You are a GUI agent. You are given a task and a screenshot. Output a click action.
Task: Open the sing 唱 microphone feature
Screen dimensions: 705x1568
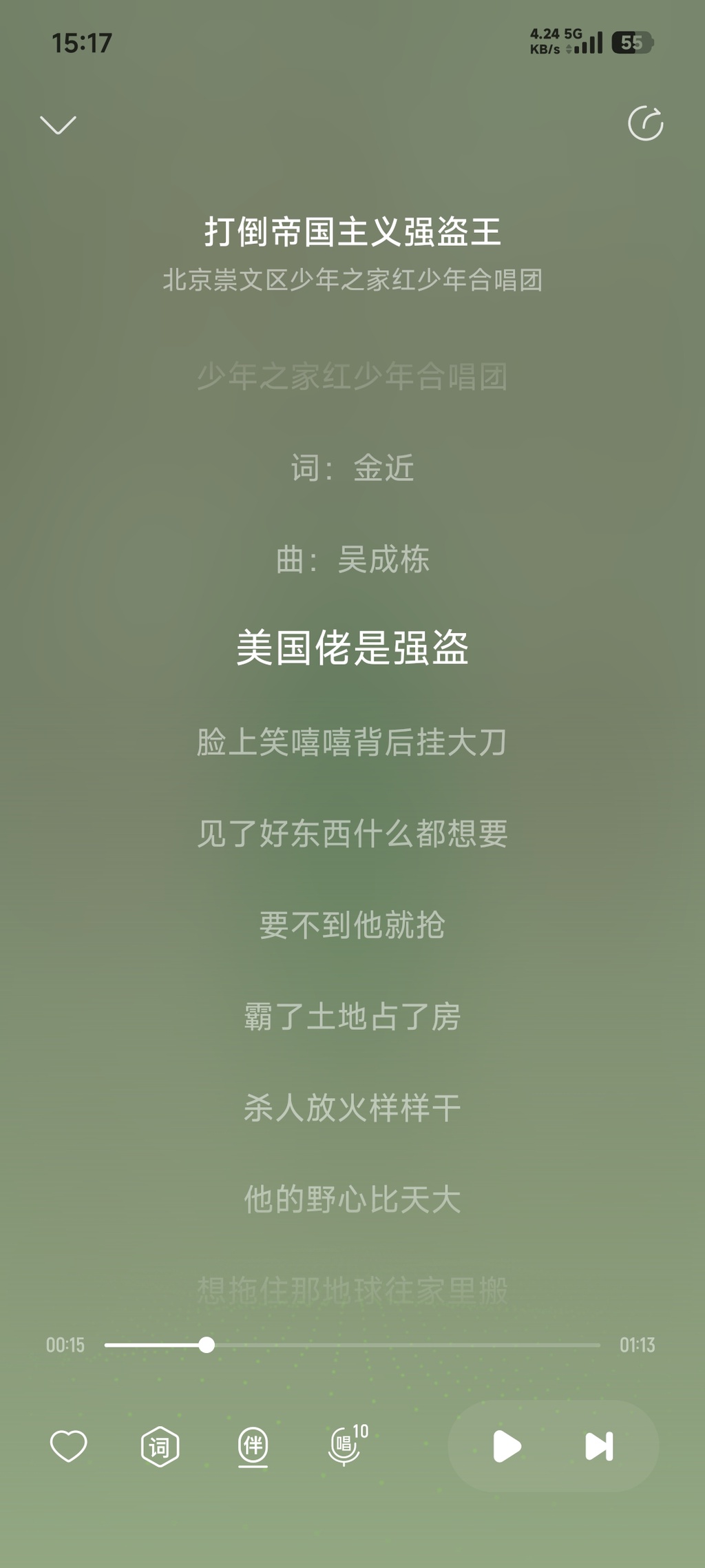346,1445
